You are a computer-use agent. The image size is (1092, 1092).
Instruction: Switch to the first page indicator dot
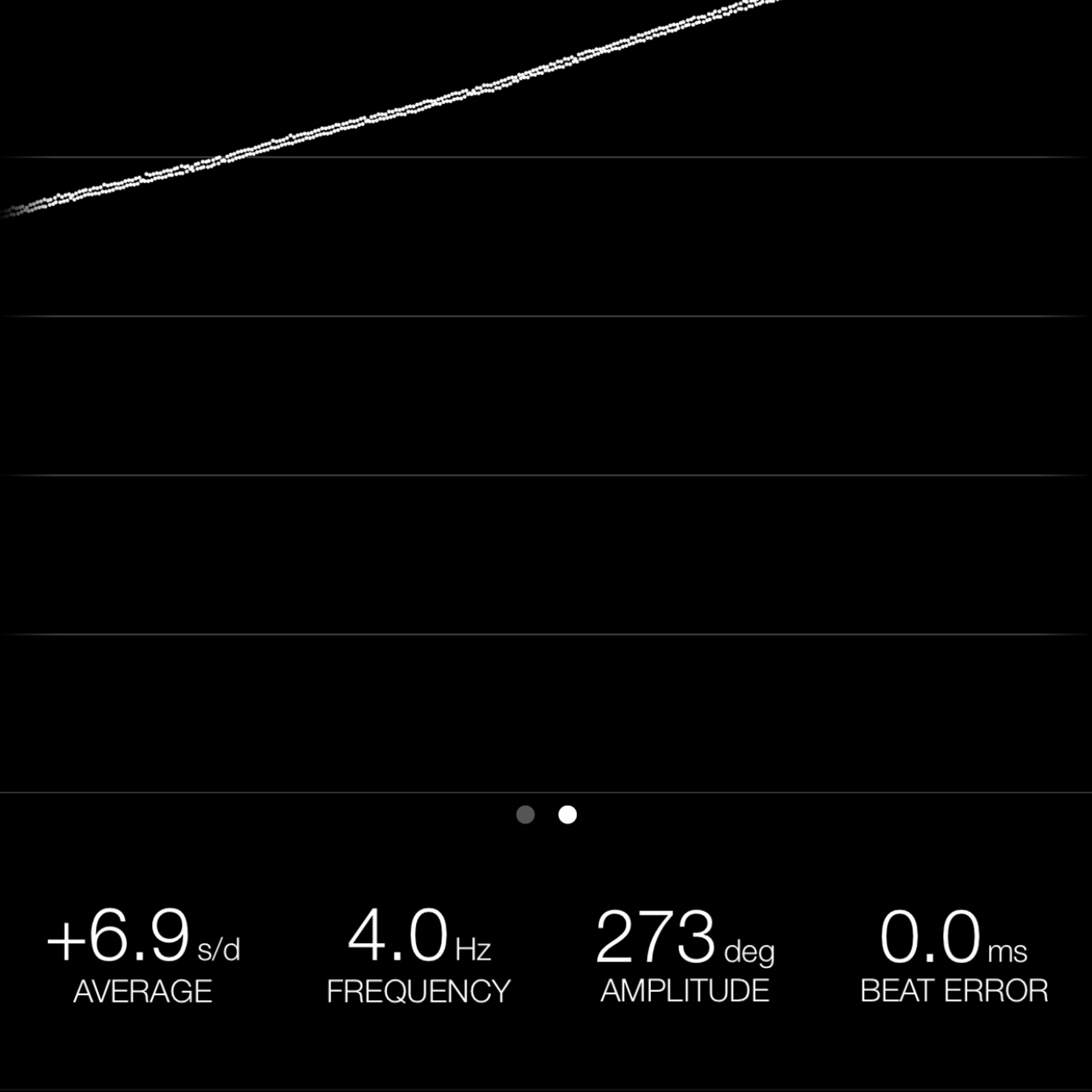[525, 814]
